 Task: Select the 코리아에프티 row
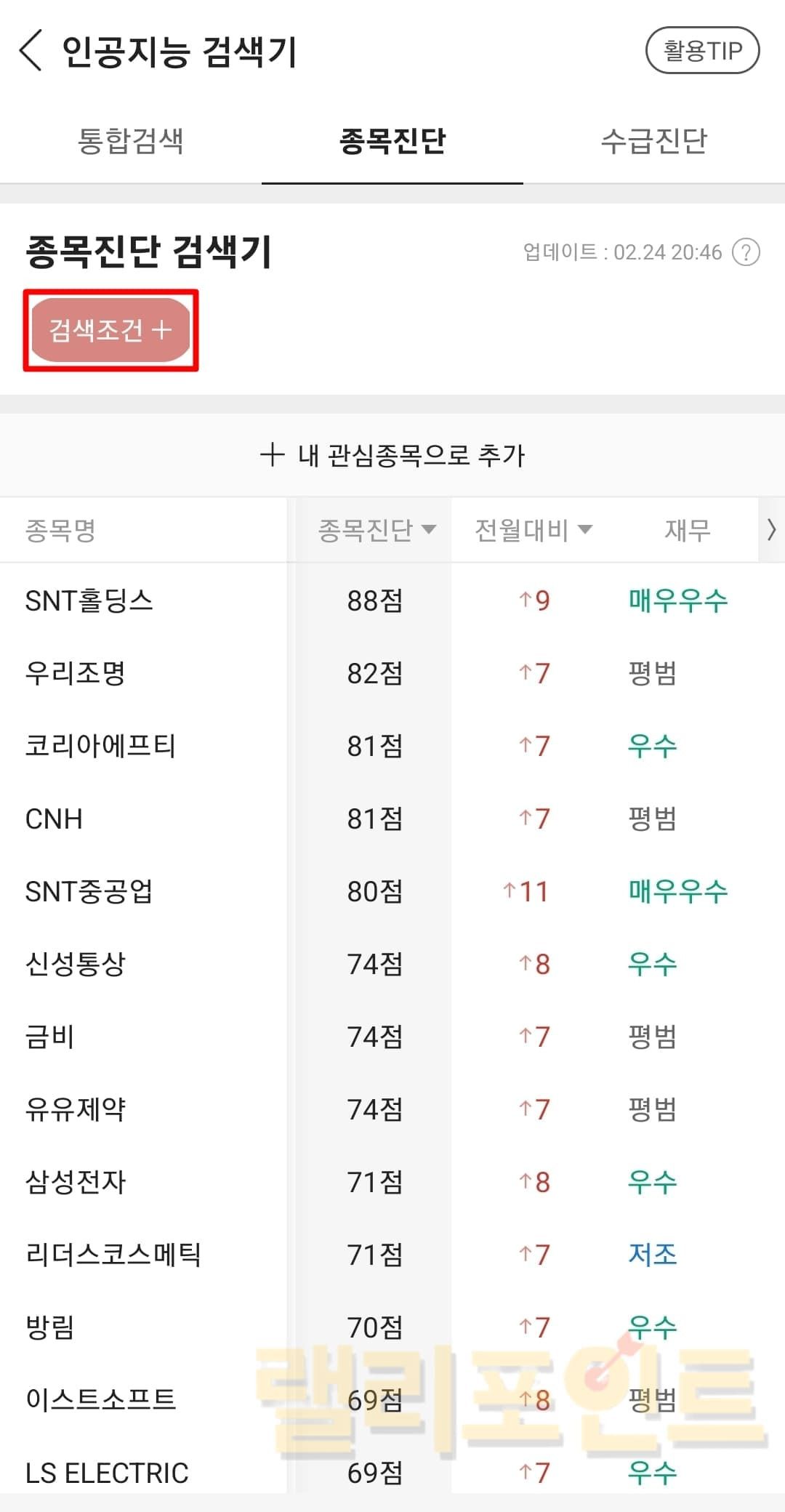pyautogui.click(x=100, y=746)
